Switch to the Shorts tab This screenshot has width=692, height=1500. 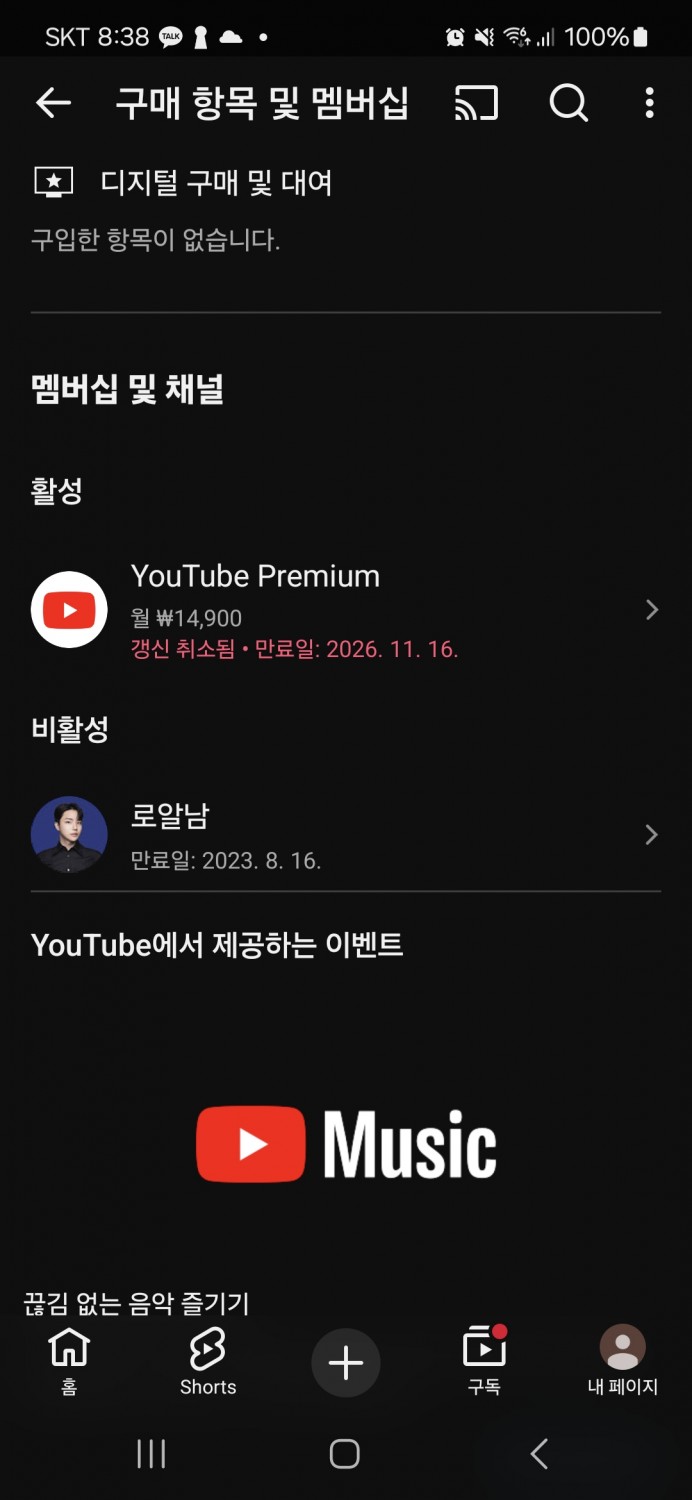[x=208, y=1362]
